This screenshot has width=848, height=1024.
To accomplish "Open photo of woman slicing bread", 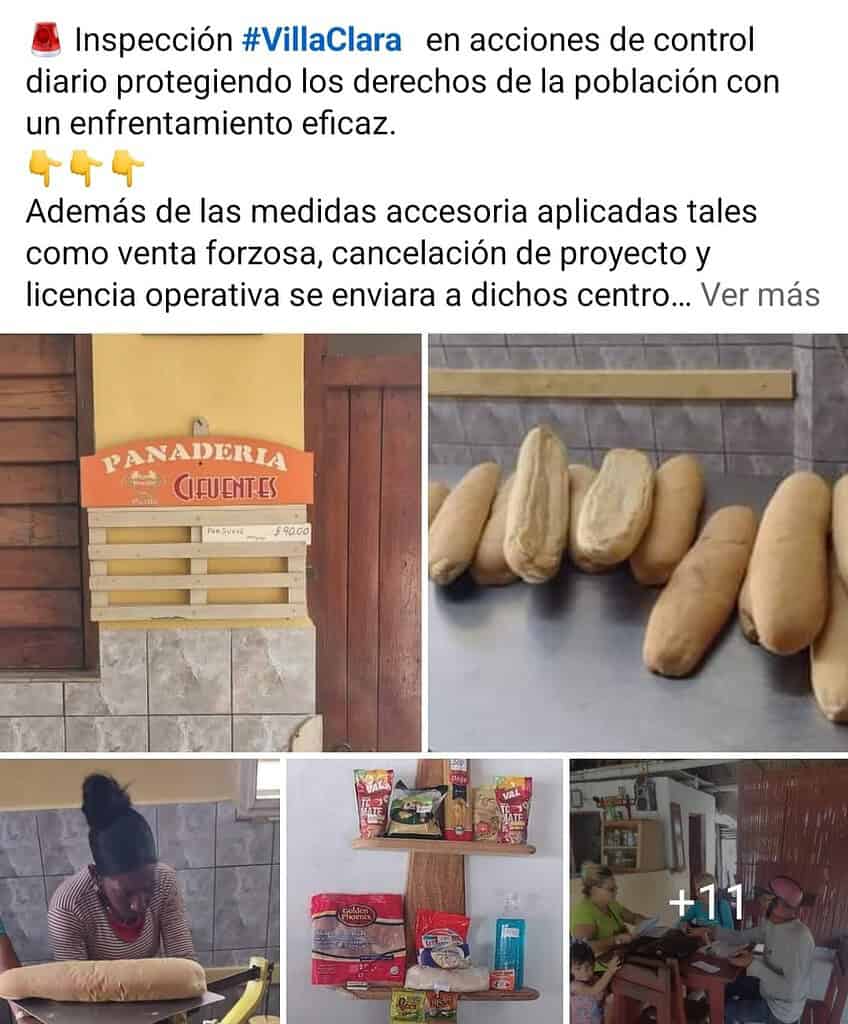I will [x=140, y=890].
